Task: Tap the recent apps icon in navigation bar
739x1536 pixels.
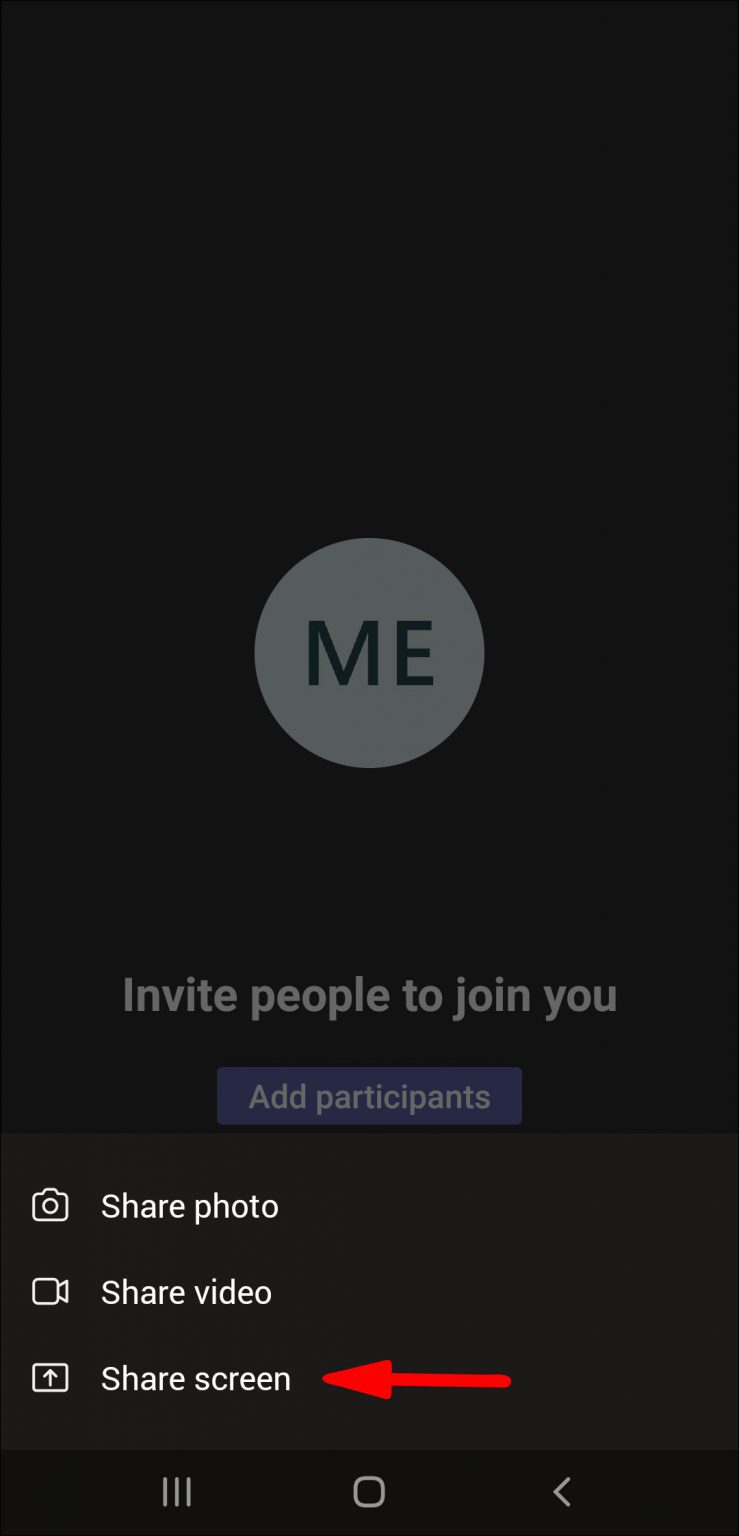Action: click(x=176, y=1491)
